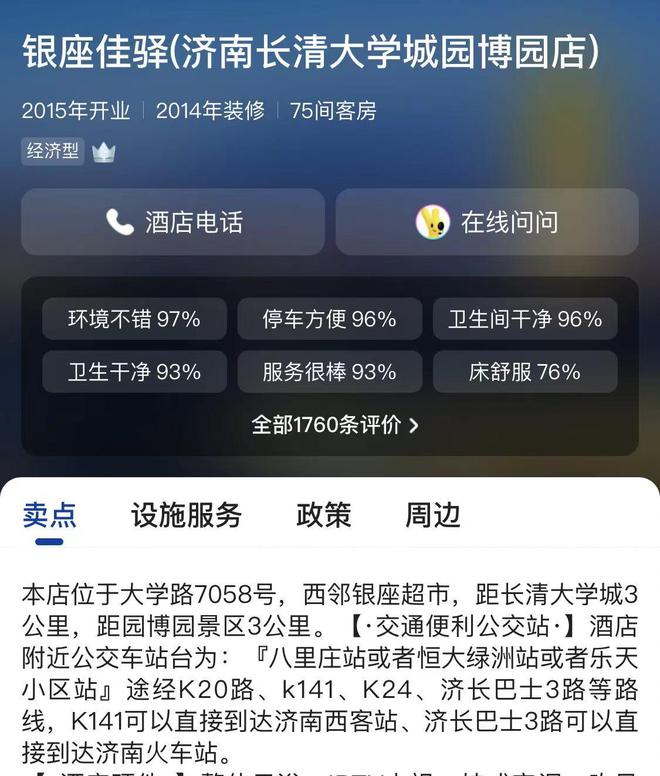Switch to the 卖点 tab
Image resolution: width=660 pixels, height=776 pixels.
[x=49, y=515]
